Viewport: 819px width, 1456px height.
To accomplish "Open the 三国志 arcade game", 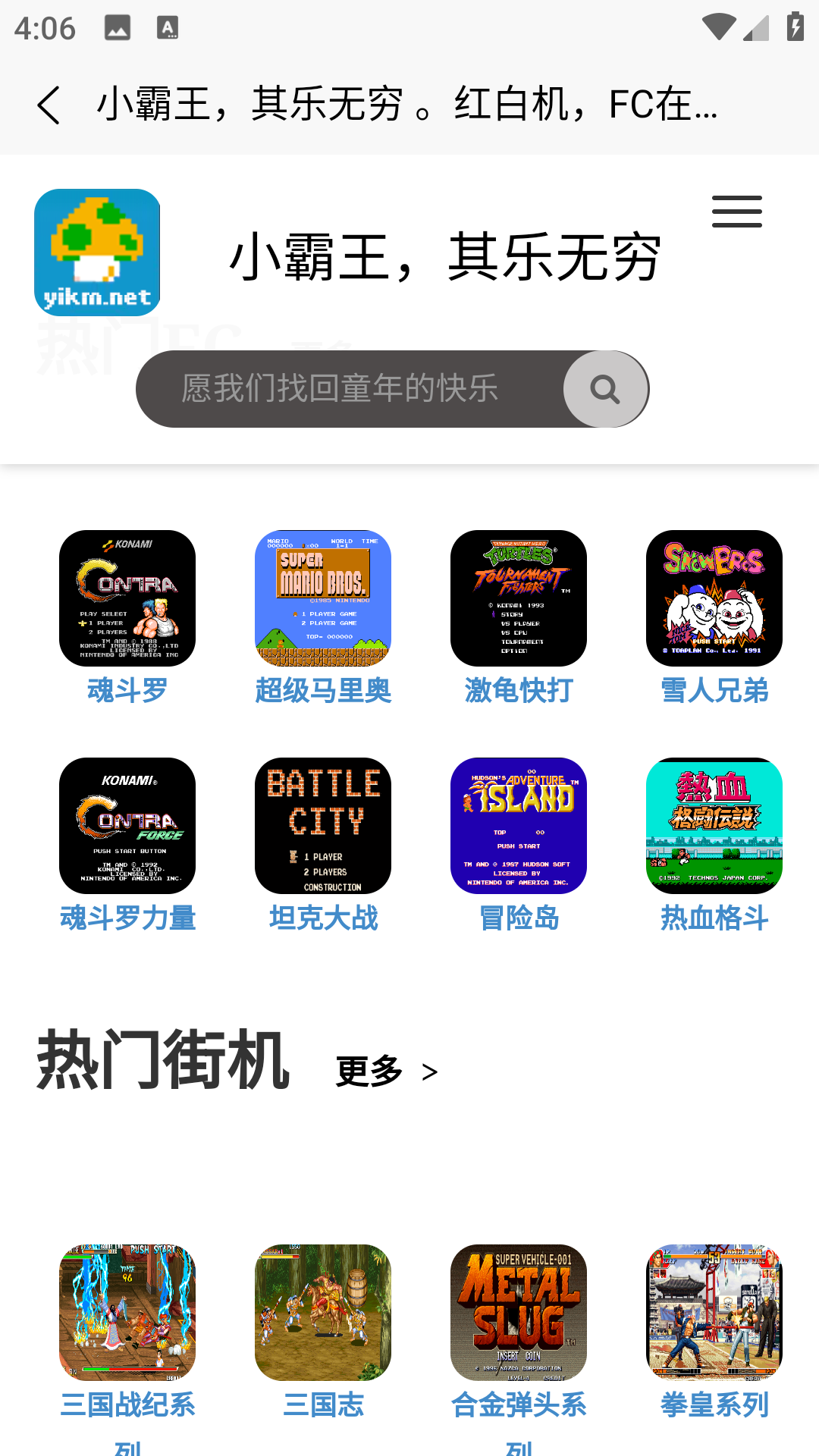I will 323,1313.
